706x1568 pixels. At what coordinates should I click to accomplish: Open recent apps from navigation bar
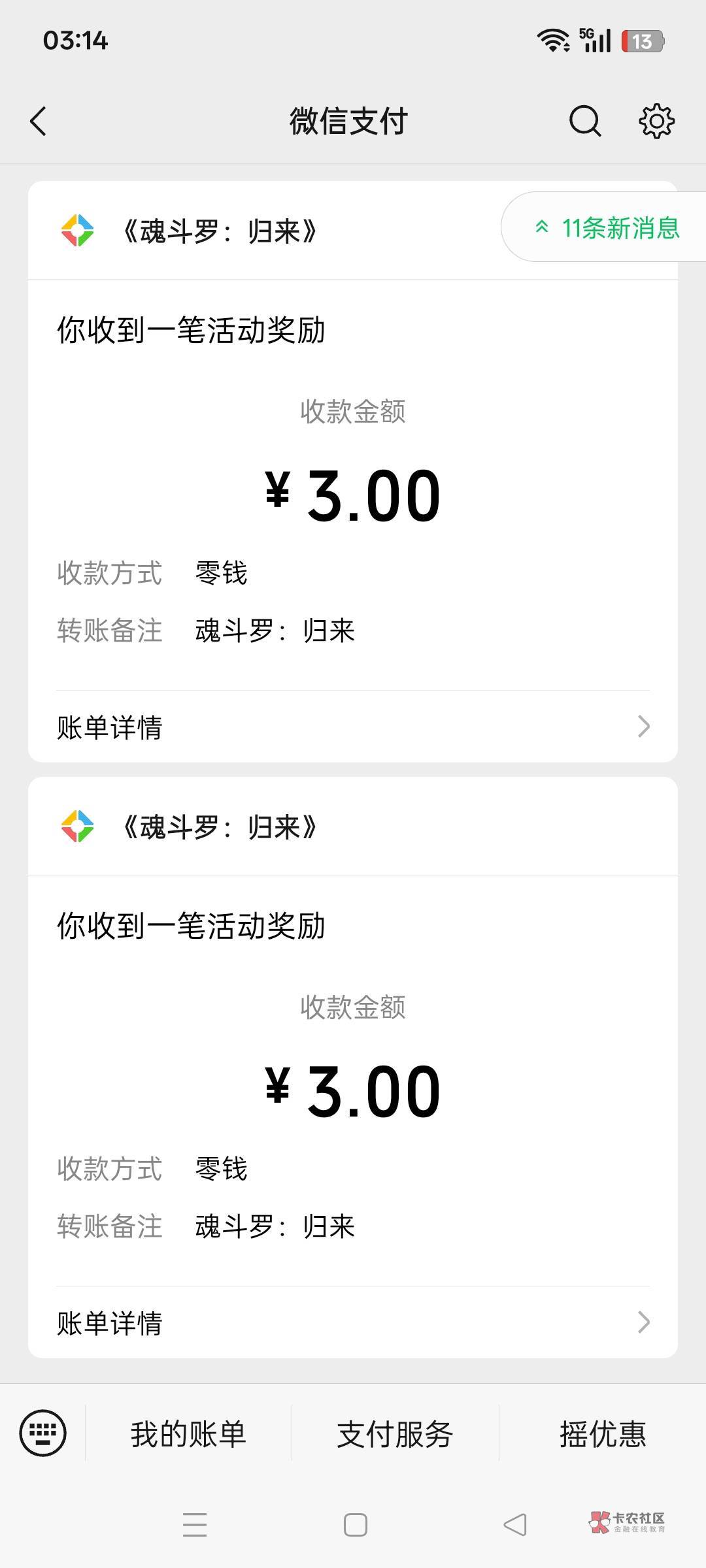[194, 1525]
